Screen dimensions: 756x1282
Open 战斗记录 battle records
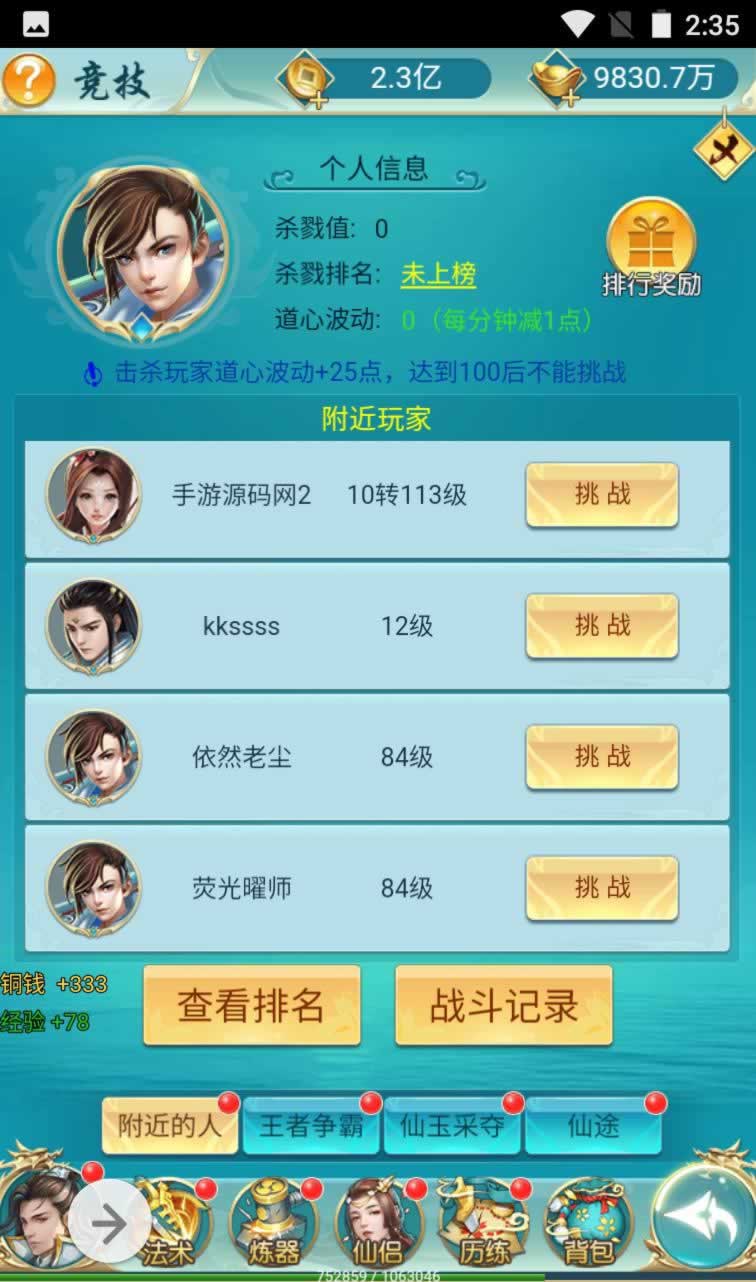(x=503, y=1006)
